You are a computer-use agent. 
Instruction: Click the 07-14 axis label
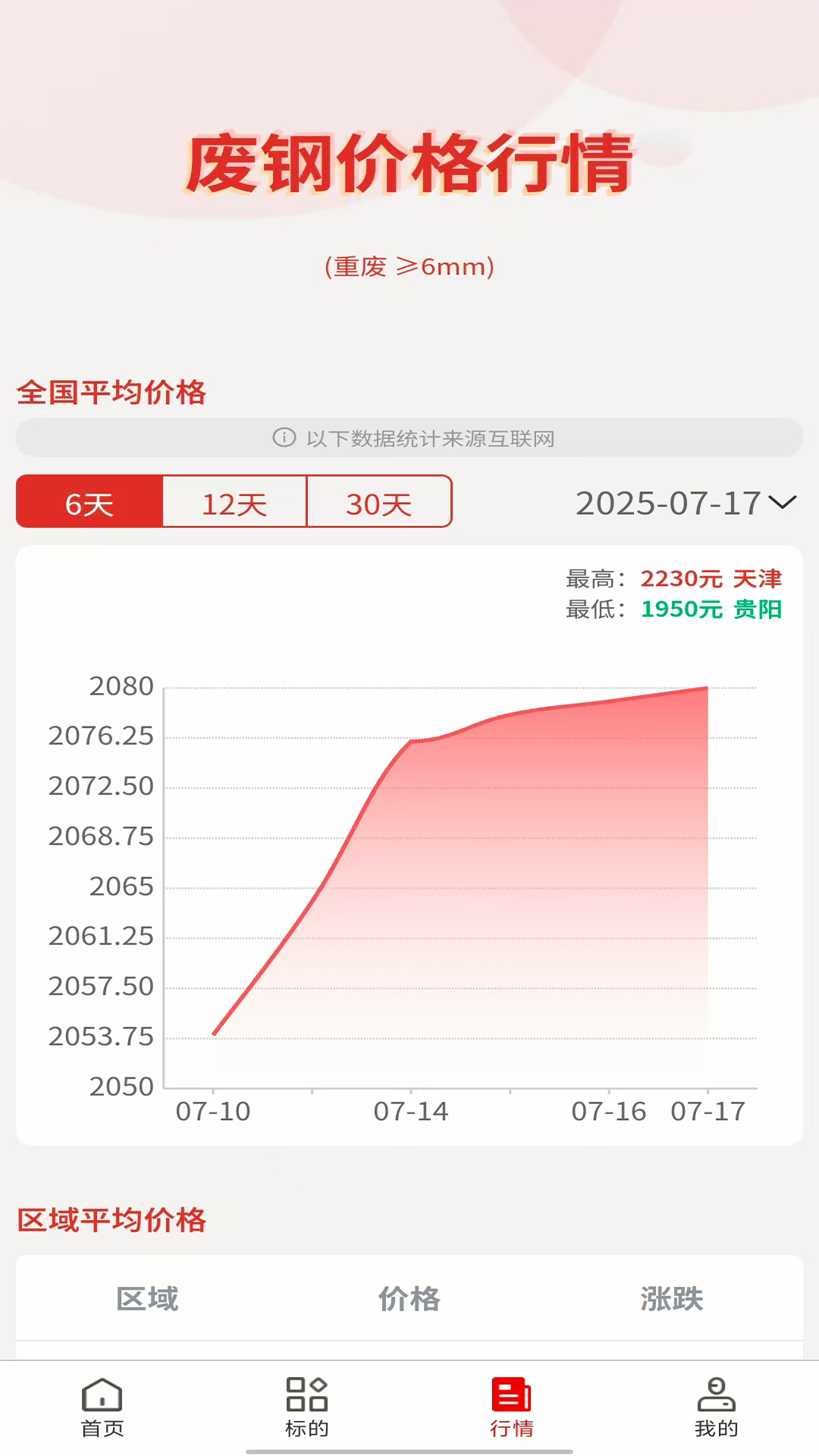point(410,1112)
